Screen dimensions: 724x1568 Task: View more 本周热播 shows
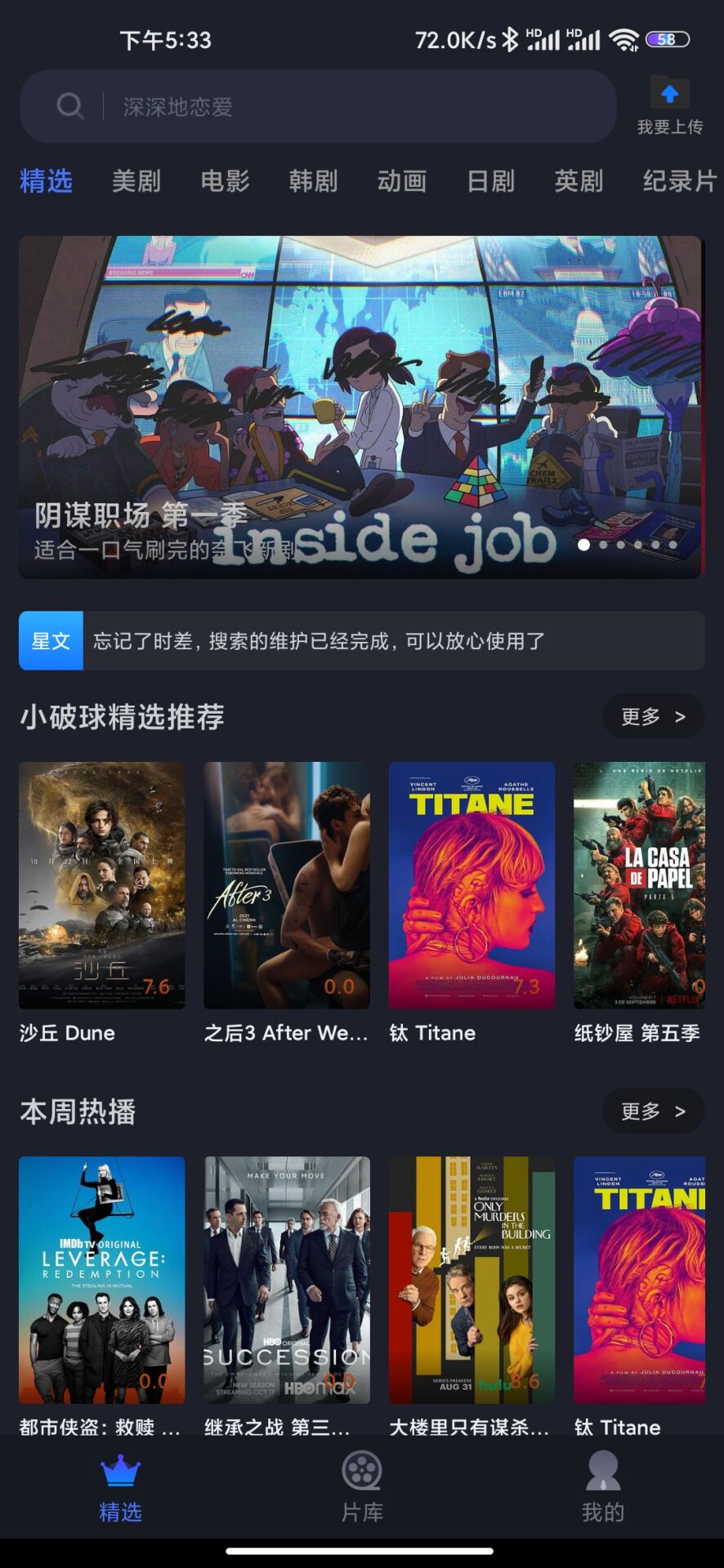click(x=652, y=1111)
